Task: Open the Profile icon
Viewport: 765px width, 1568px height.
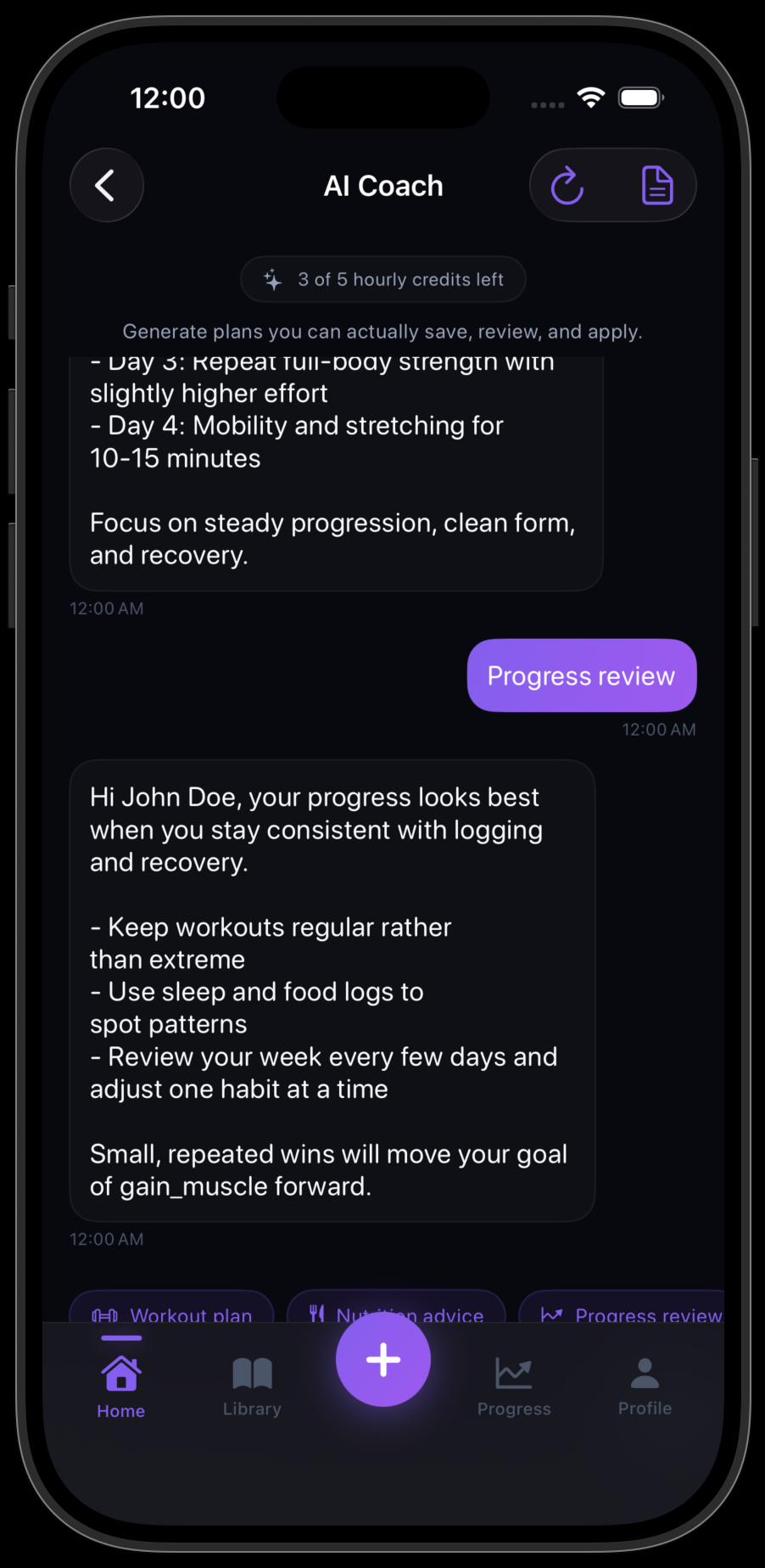Action: tap(644, 1372)
